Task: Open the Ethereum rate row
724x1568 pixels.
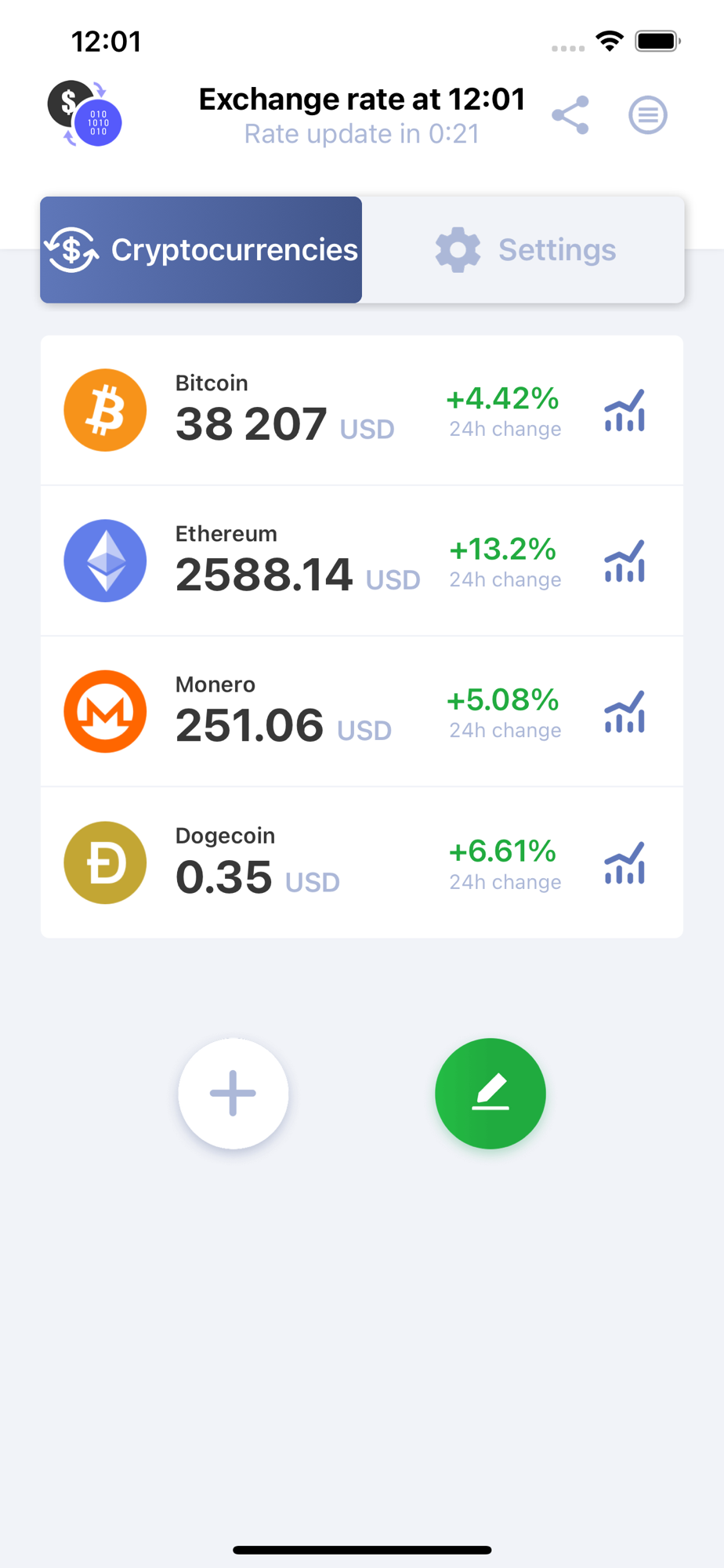Action: click(x=362, y=561)
